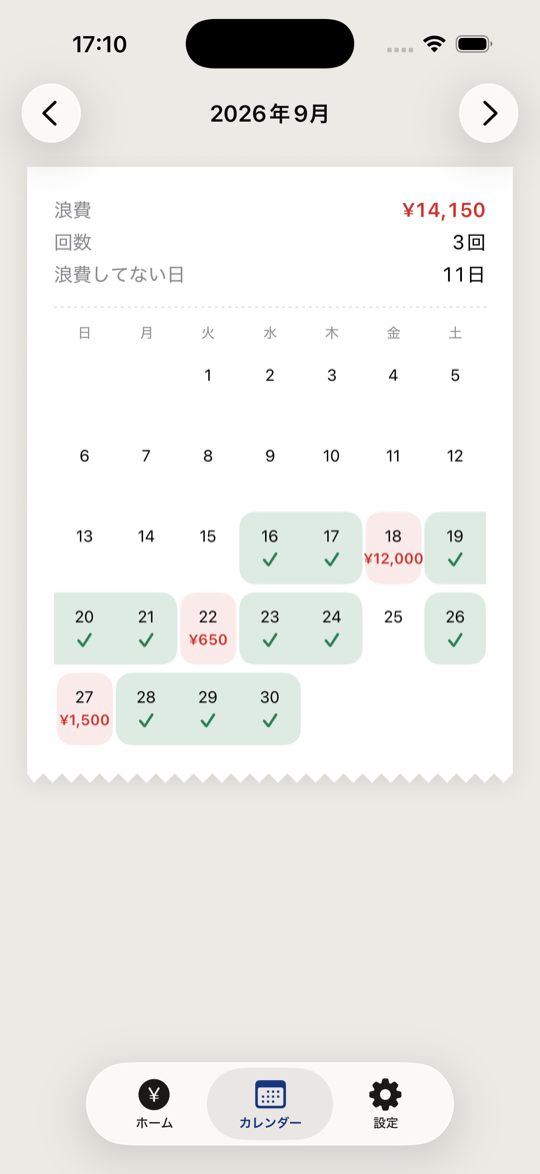Tap day 20 on the calendar

tap(85, 628)
